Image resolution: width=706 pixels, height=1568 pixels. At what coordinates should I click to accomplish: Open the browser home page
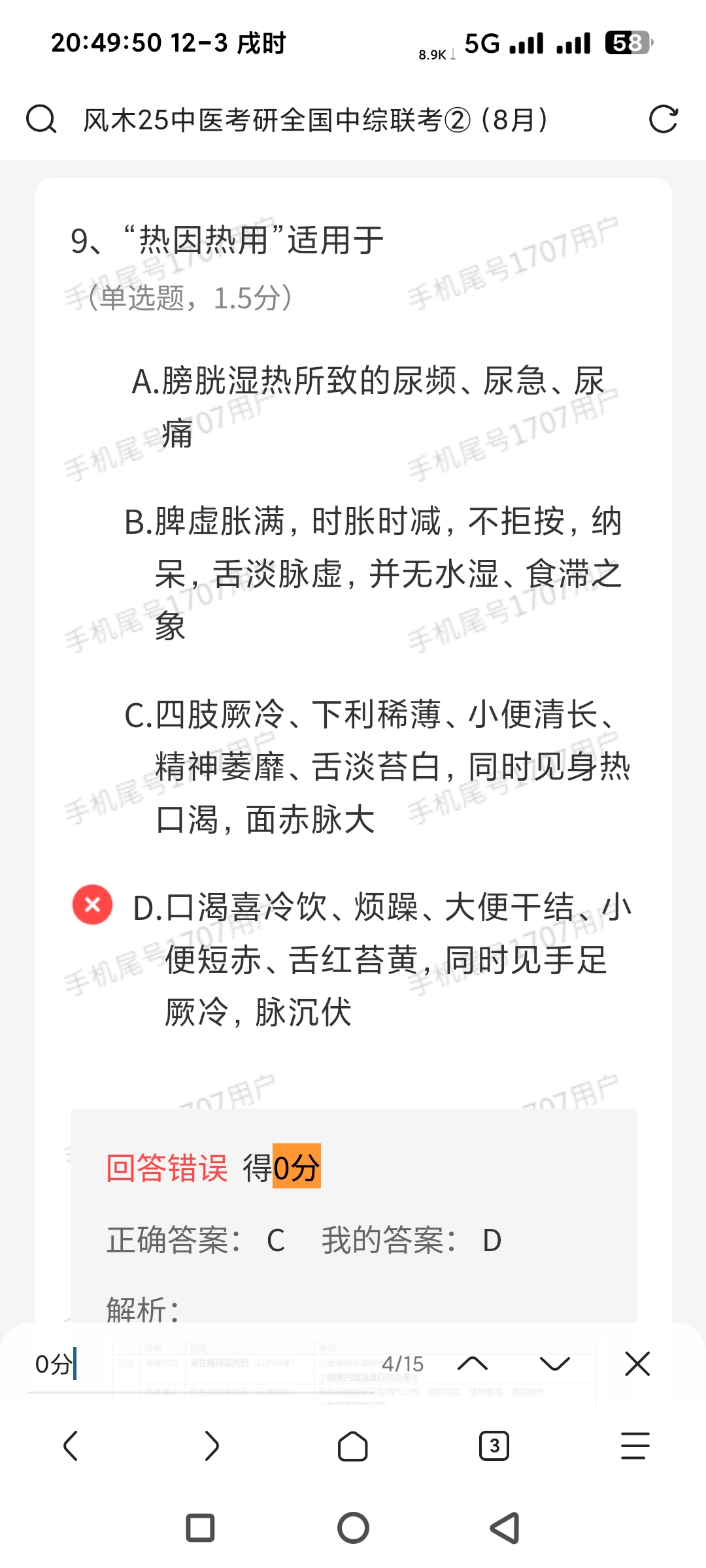353,1446
